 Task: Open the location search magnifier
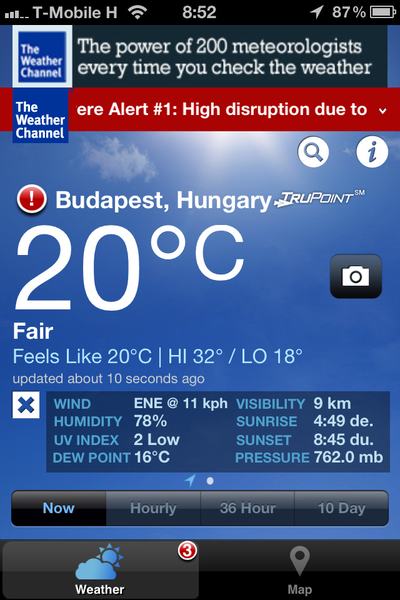pyautogui.click(x=313, y=152)
